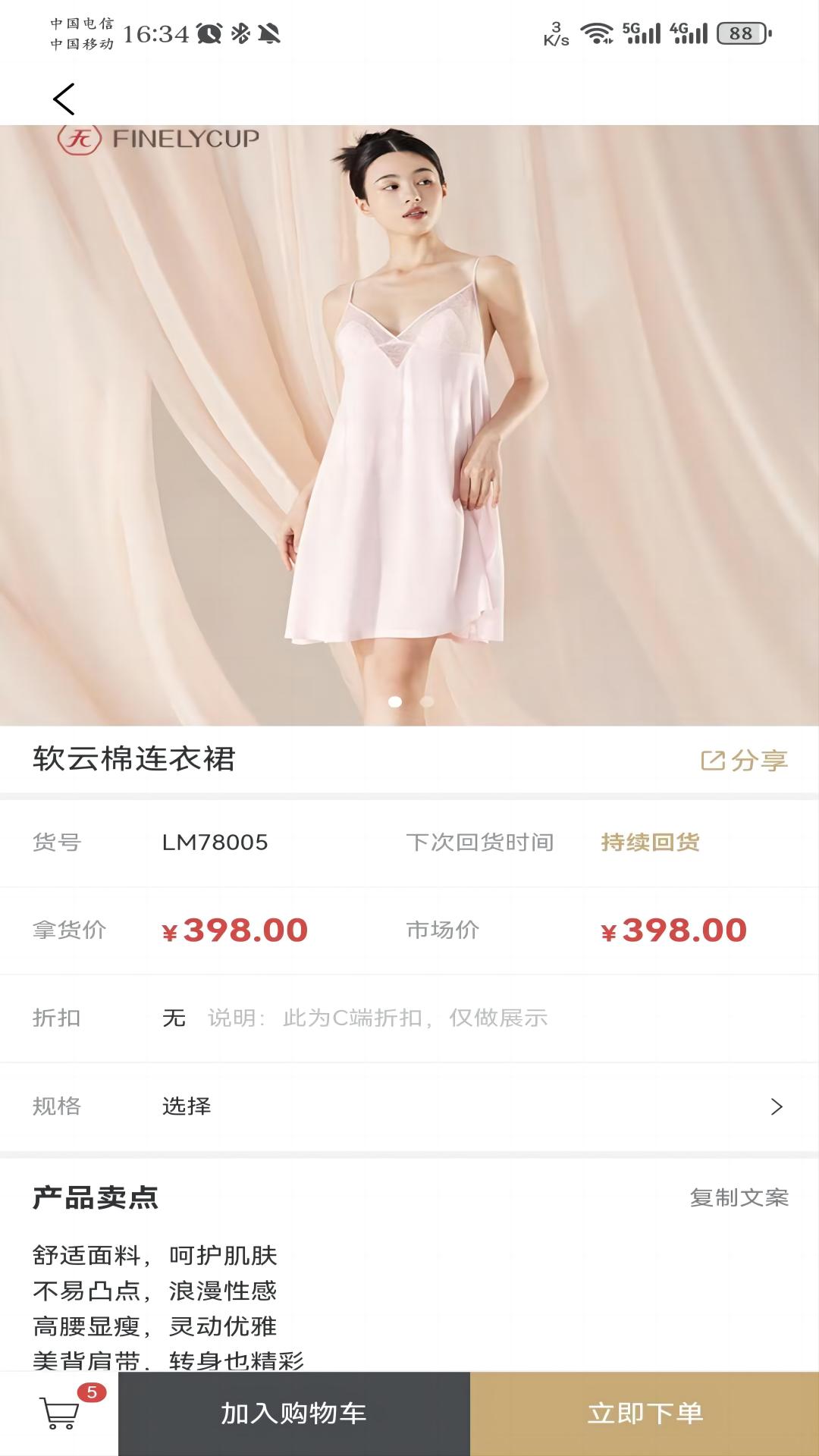Screen dimensions: 819x1456
Task: Open the shopping cart icon
Action: (x=60, y=1414)
